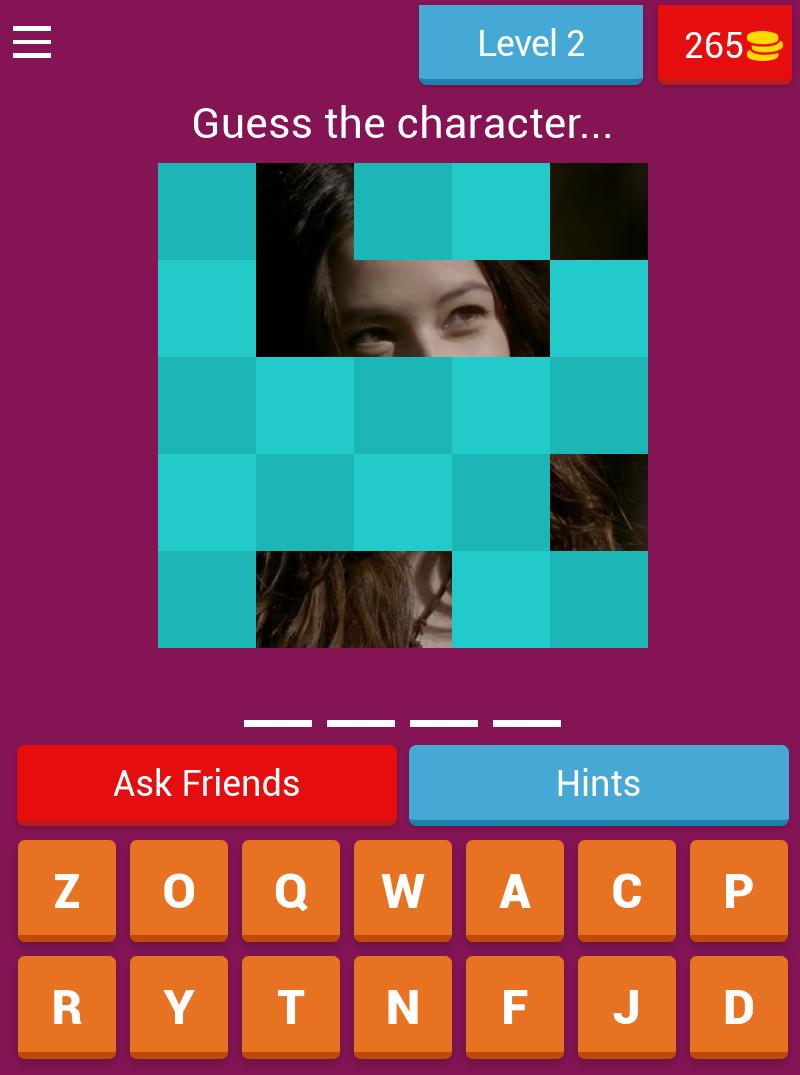Choose letter C tile

(x=627, y=889)
